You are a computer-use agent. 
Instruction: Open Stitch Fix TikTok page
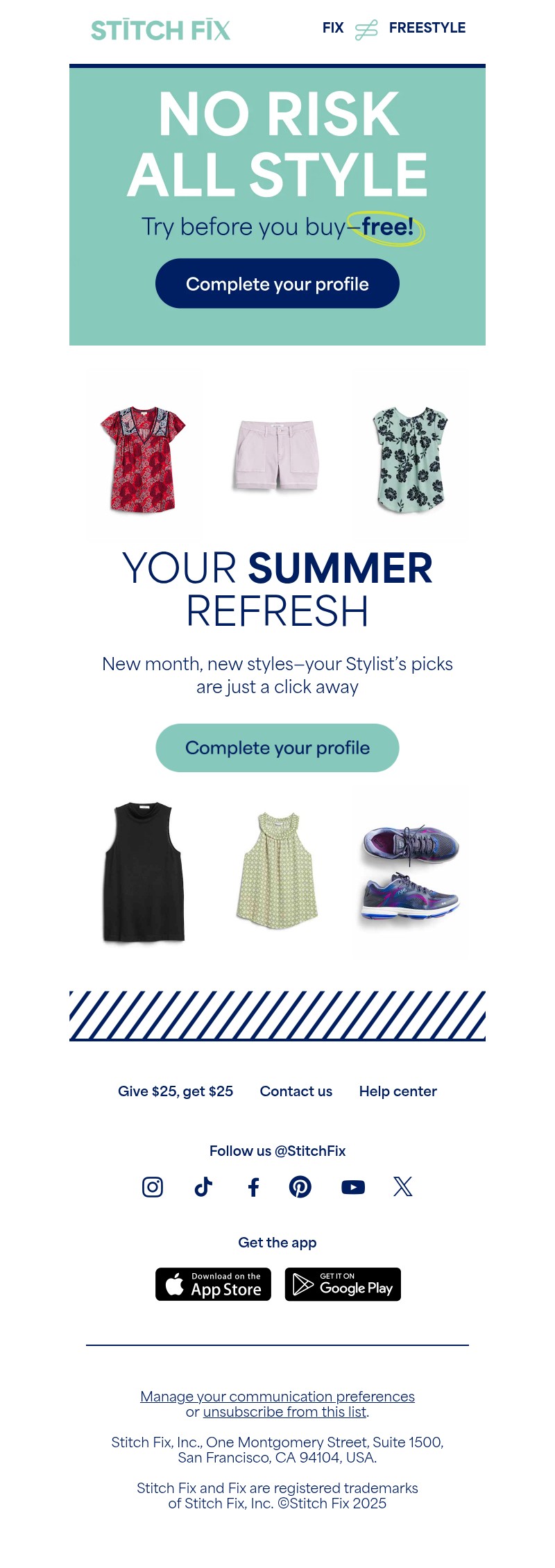tap(203, 1187)
